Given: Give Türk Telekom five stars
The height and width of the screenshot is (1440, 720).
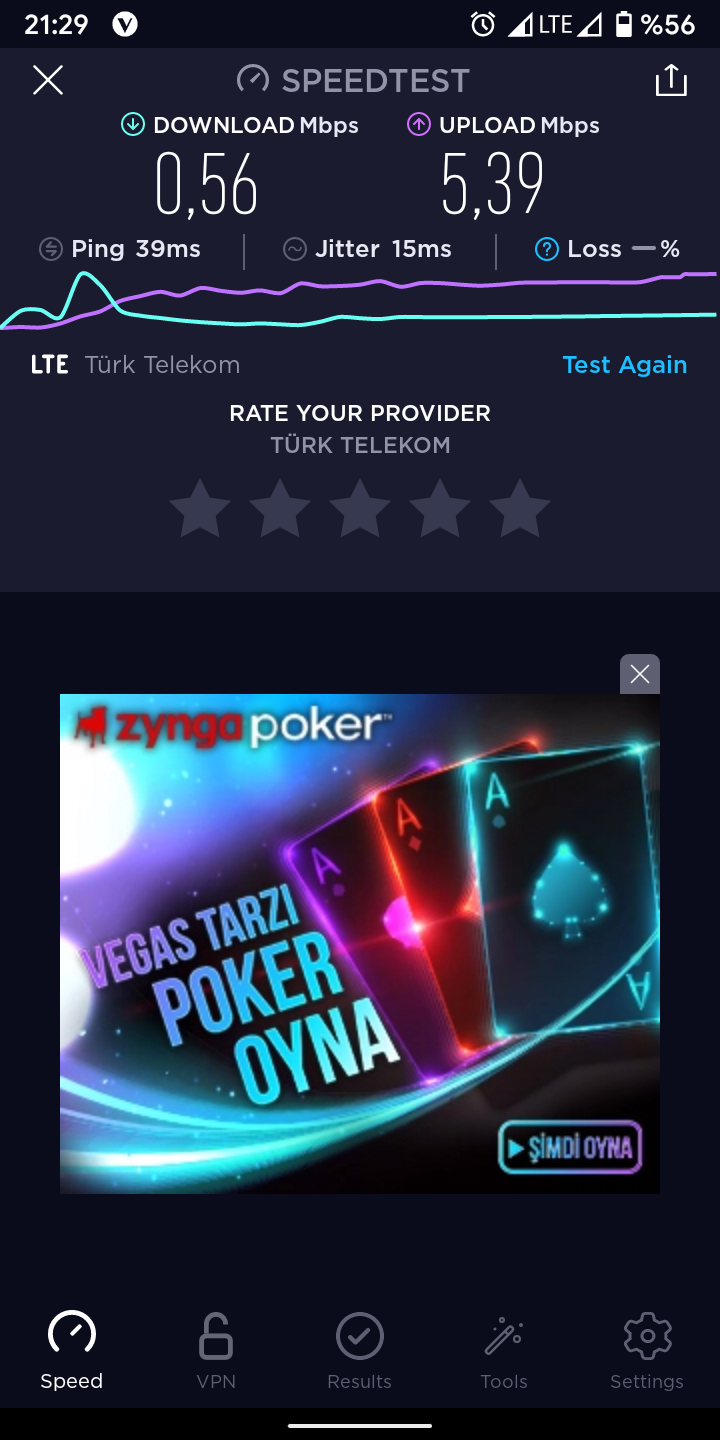Looking at the screenshot, I should pos(520,508).
